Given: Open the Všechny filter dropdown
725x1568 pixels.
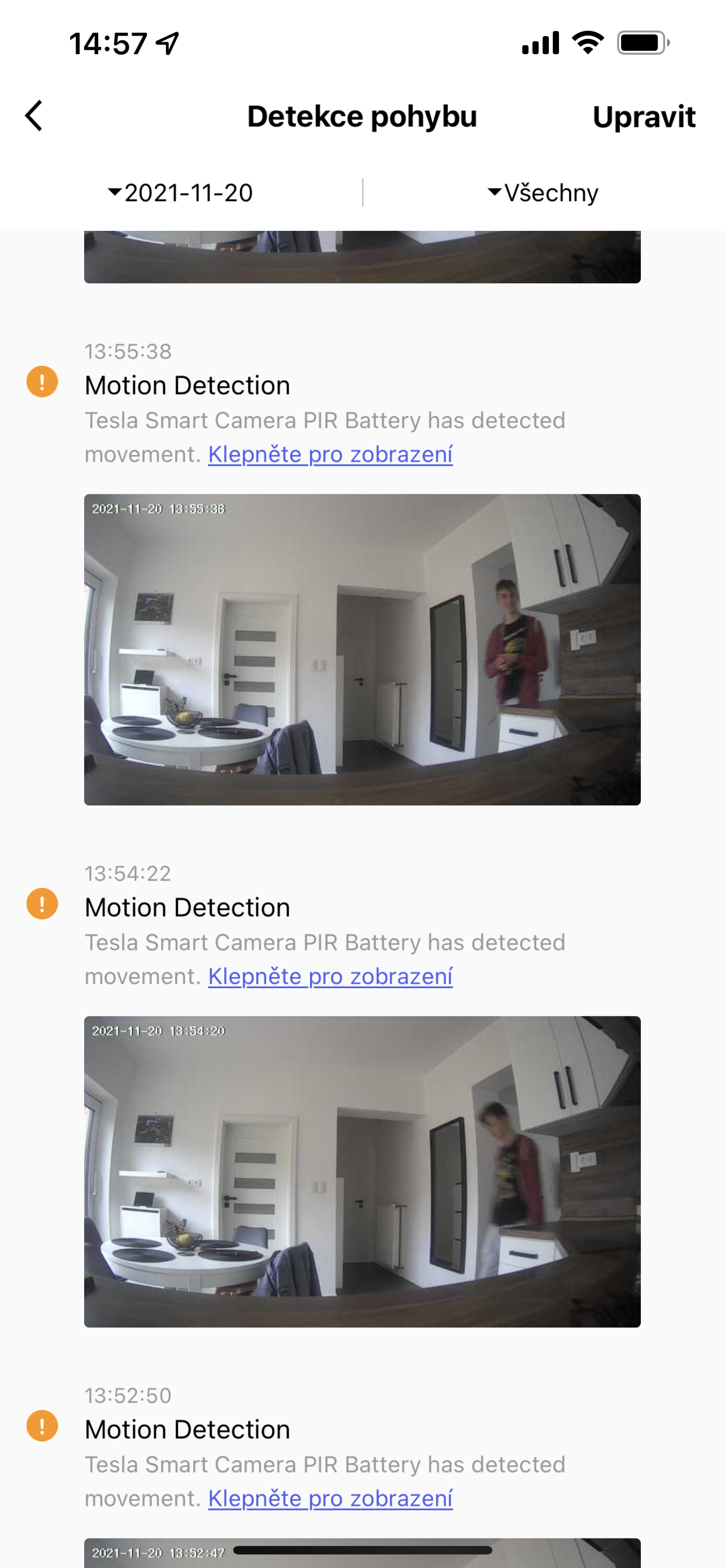Looking at the screenshot, I should [x=543, y=193].
